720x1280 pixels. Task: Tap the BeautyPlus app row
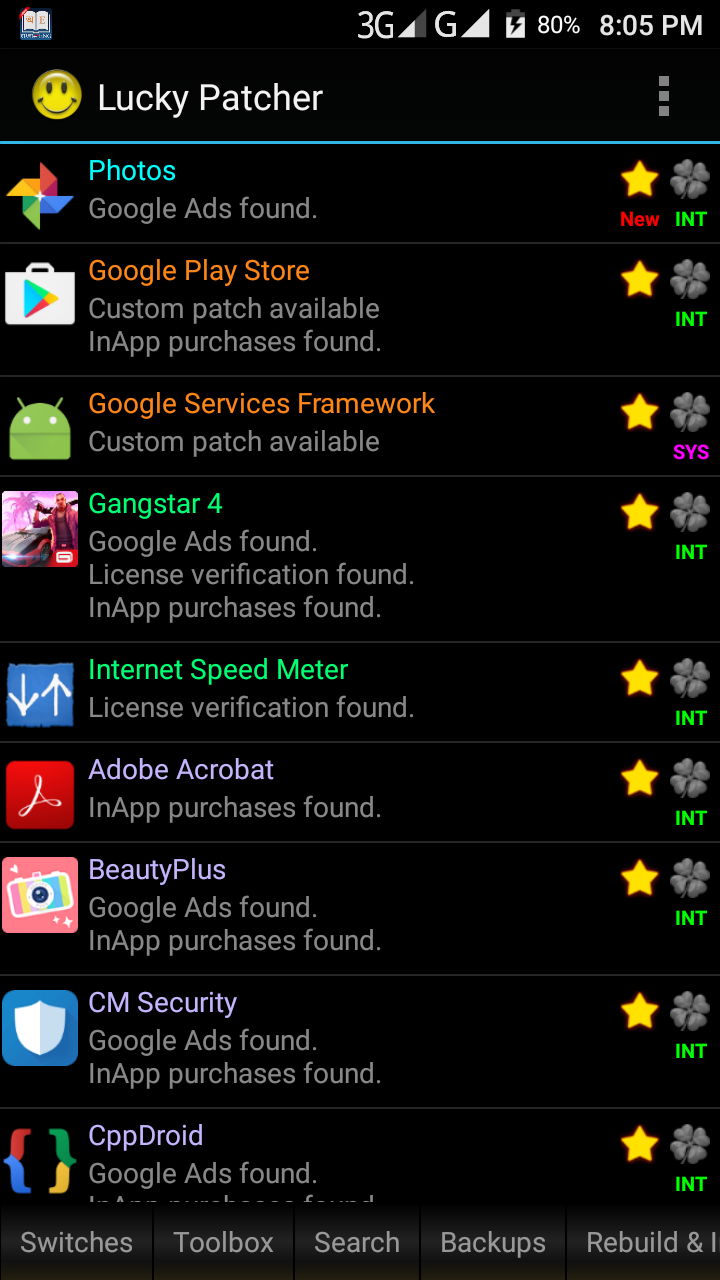300,907
